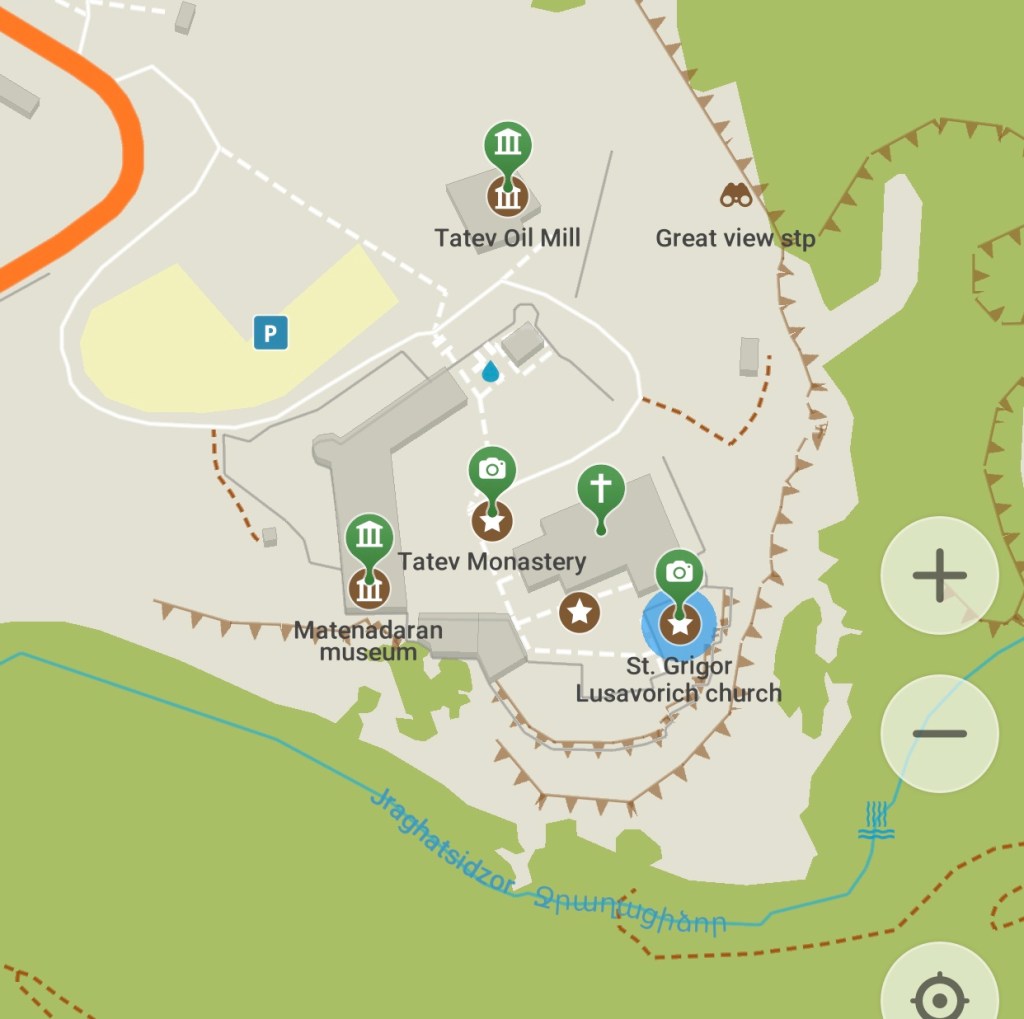Select St. Grigor Lusavorich church pin

(680, 574)
